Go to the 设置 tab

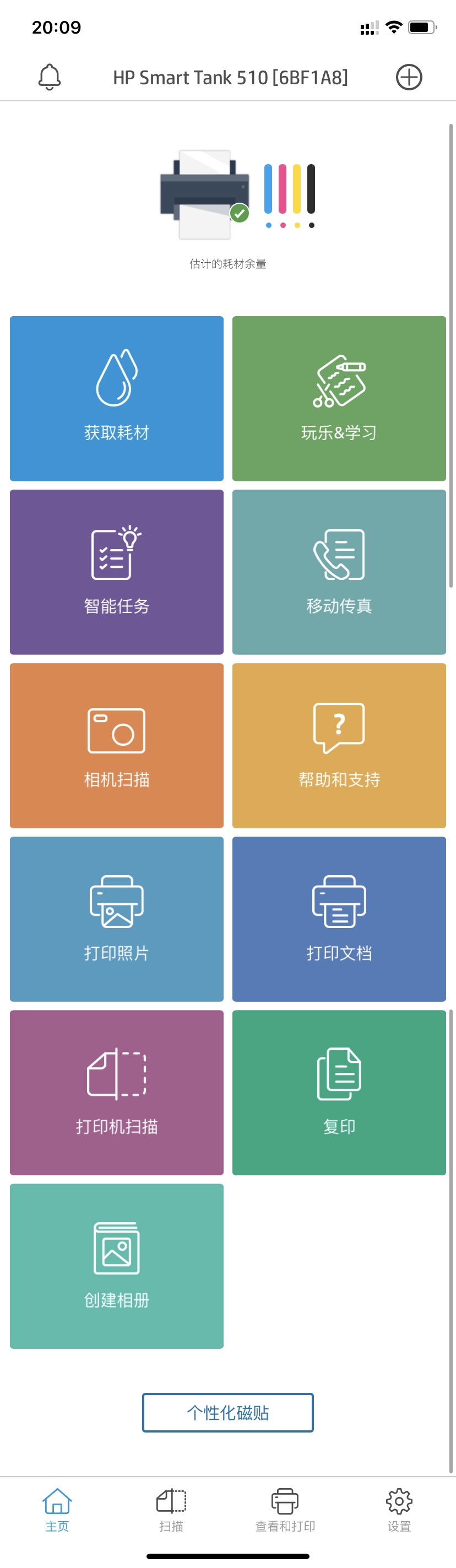(x=399, y=1510)
